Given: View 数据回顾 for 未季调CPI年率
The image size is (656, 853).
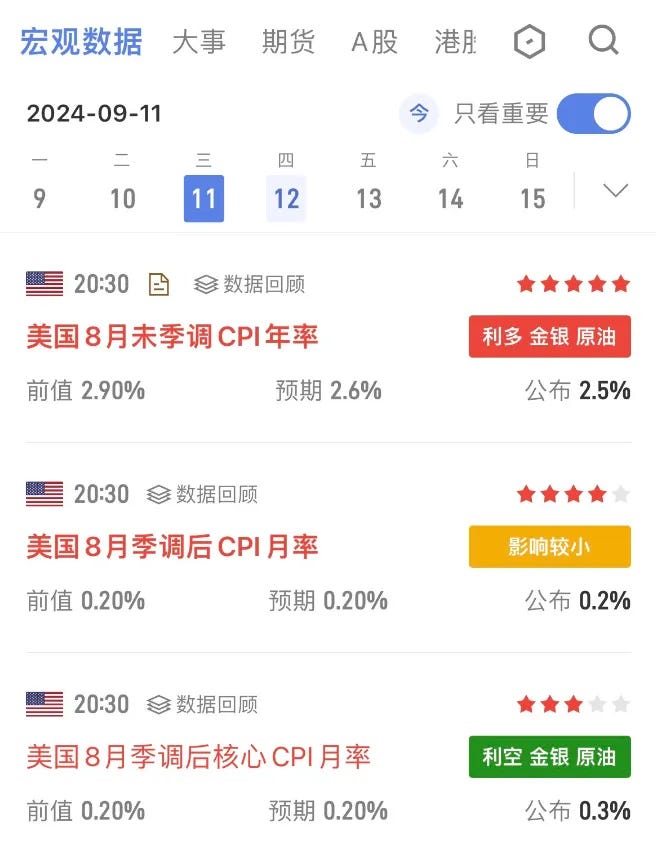Looking at the screenshot, I should coord(250,285).
